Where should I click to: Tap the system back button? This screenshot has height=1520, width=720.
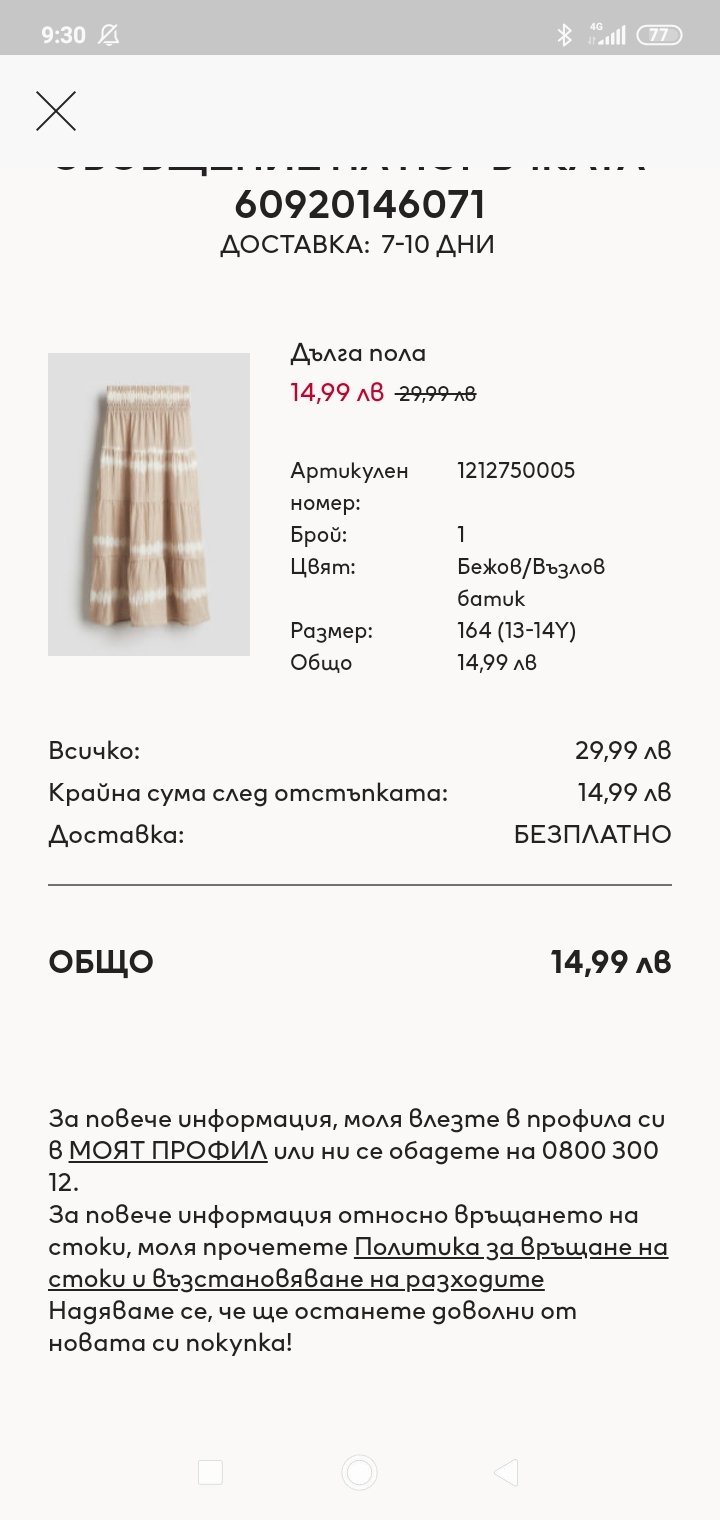(506, 1472)
